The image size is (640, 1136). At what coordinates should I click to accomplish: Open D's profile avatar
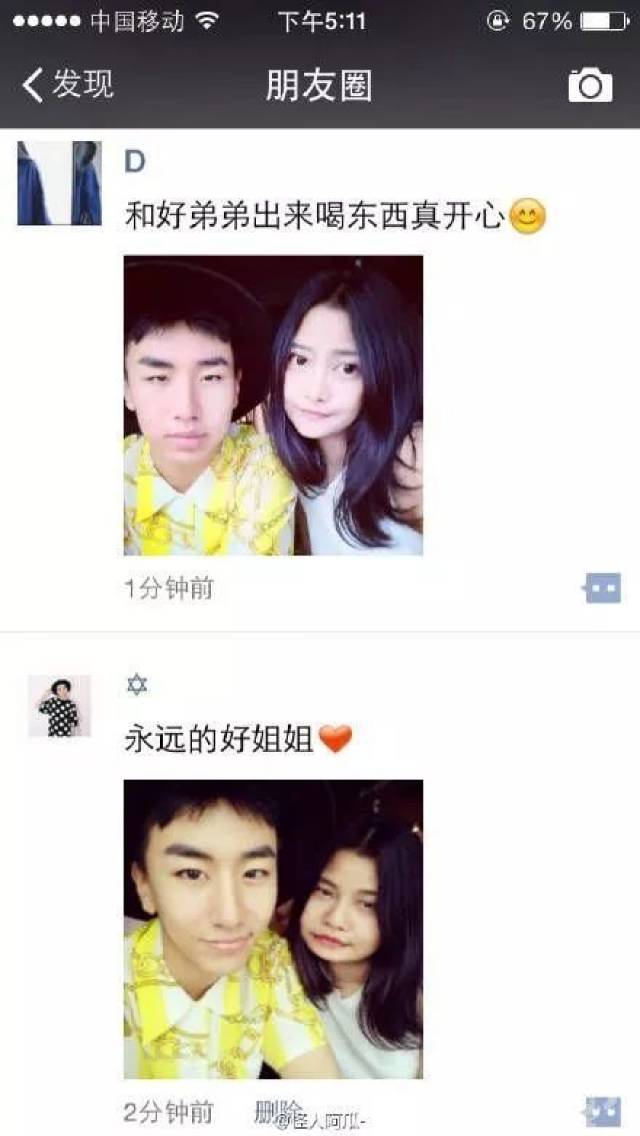[x=59, y=183]
